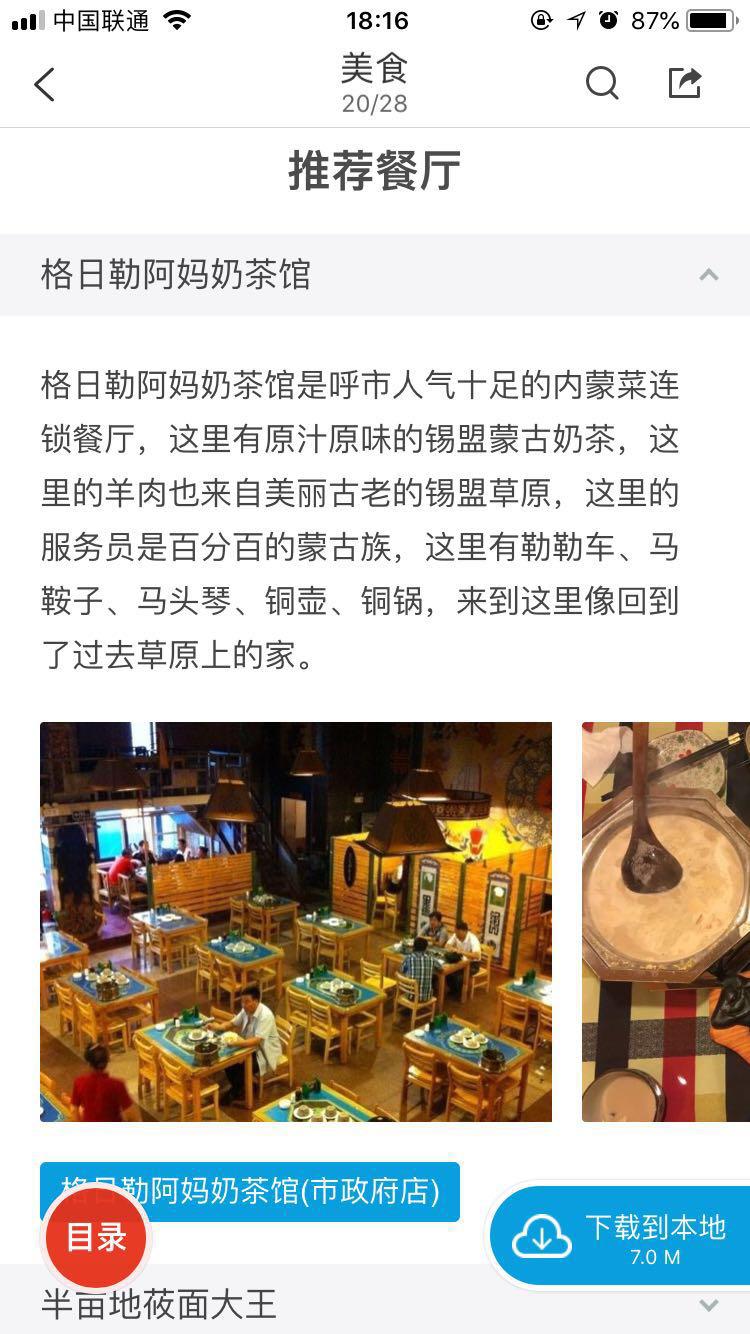Image resolution: width=750 pixels, height=1334 pixels.
Task: Tap the milk tea pot photo
Action: click(x=665, y=920)
